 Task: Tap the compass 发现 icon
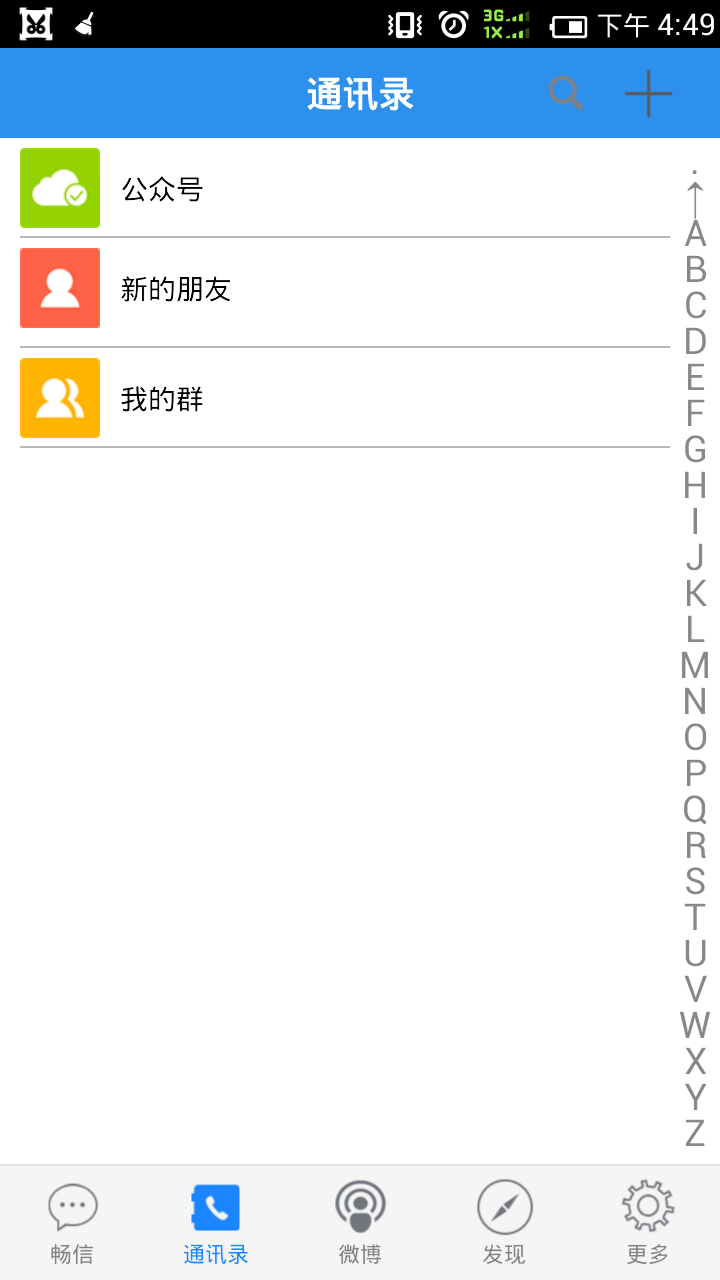504,1206
